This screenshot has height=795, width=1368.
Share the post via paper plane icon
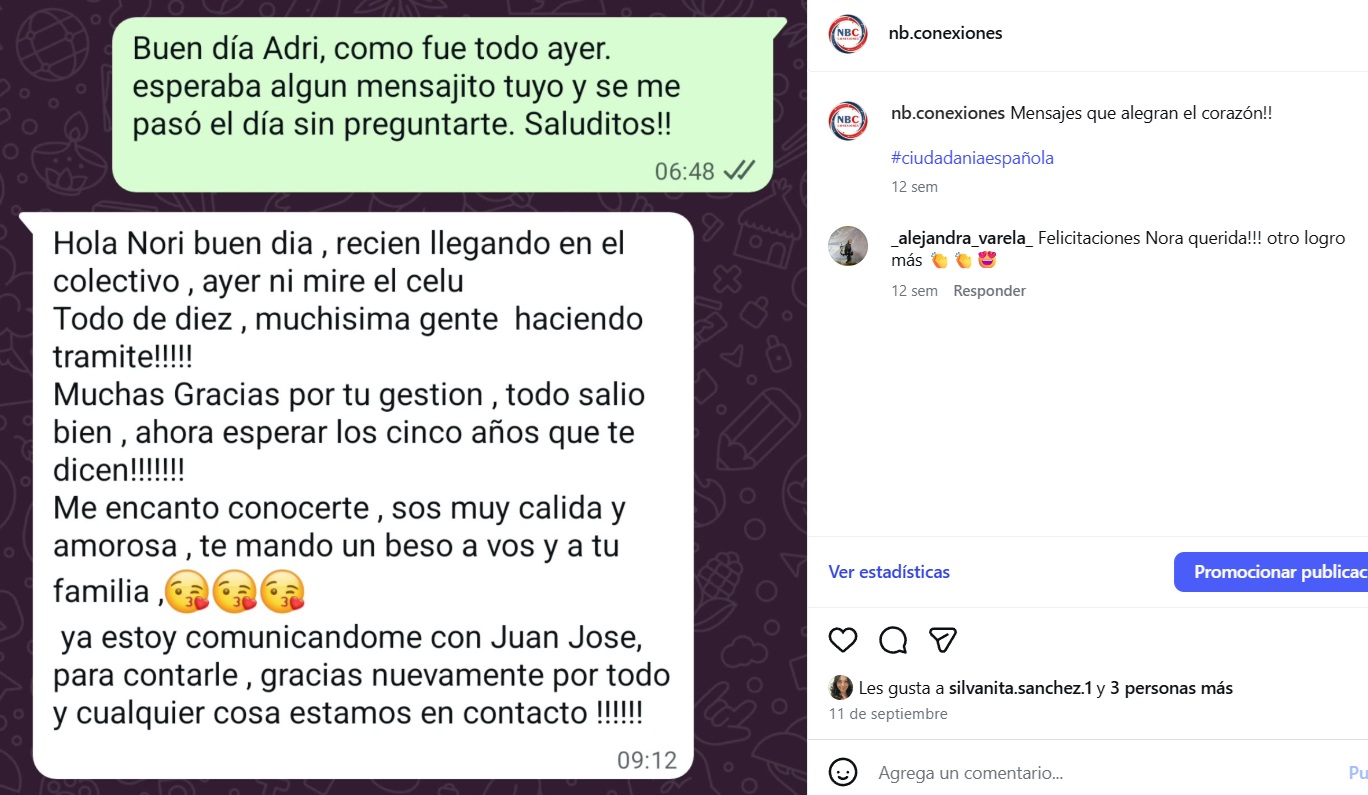943,640
